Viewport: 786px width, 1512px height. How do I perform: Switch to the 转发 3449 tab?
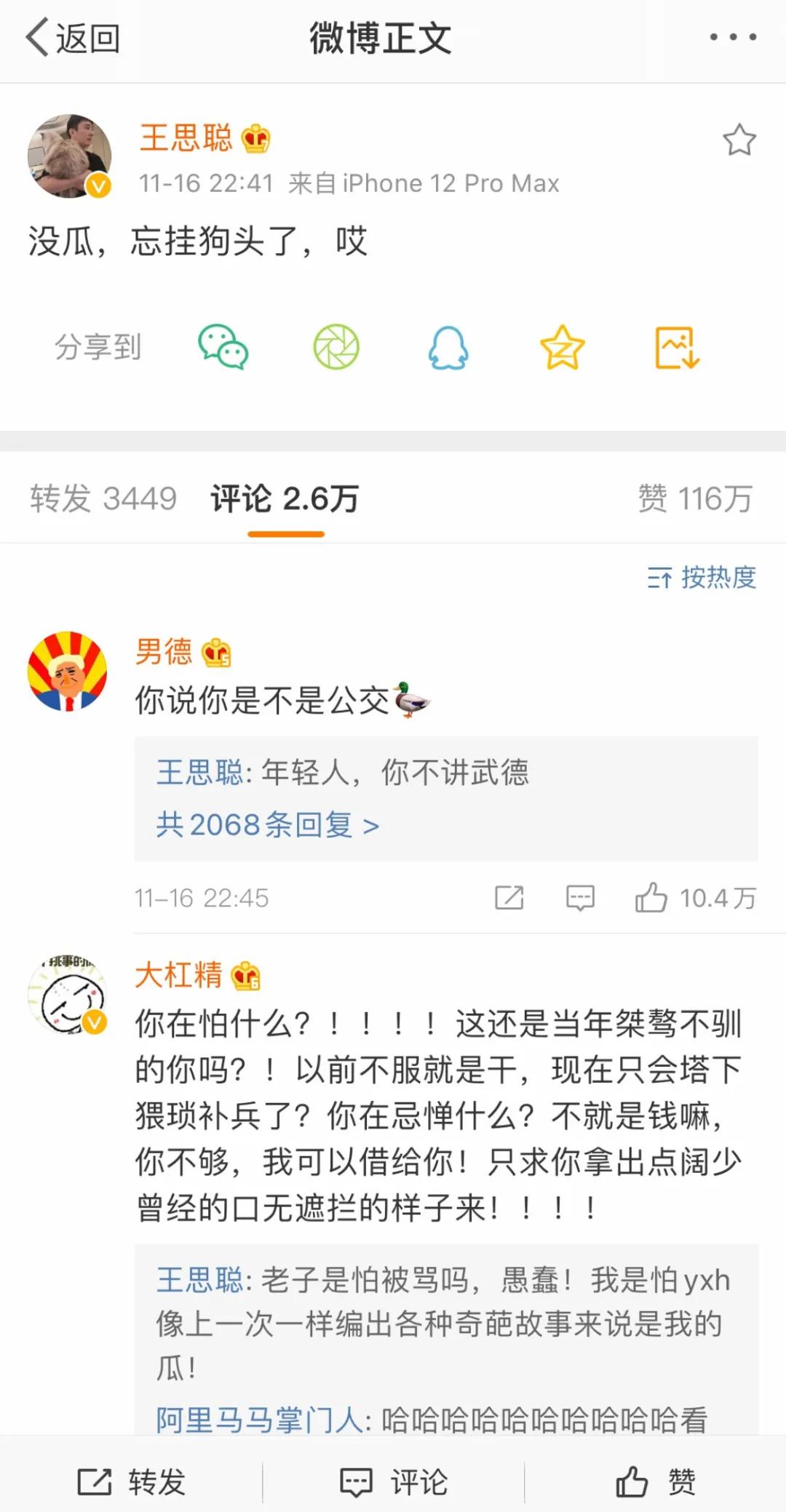(x=103, y=499)
